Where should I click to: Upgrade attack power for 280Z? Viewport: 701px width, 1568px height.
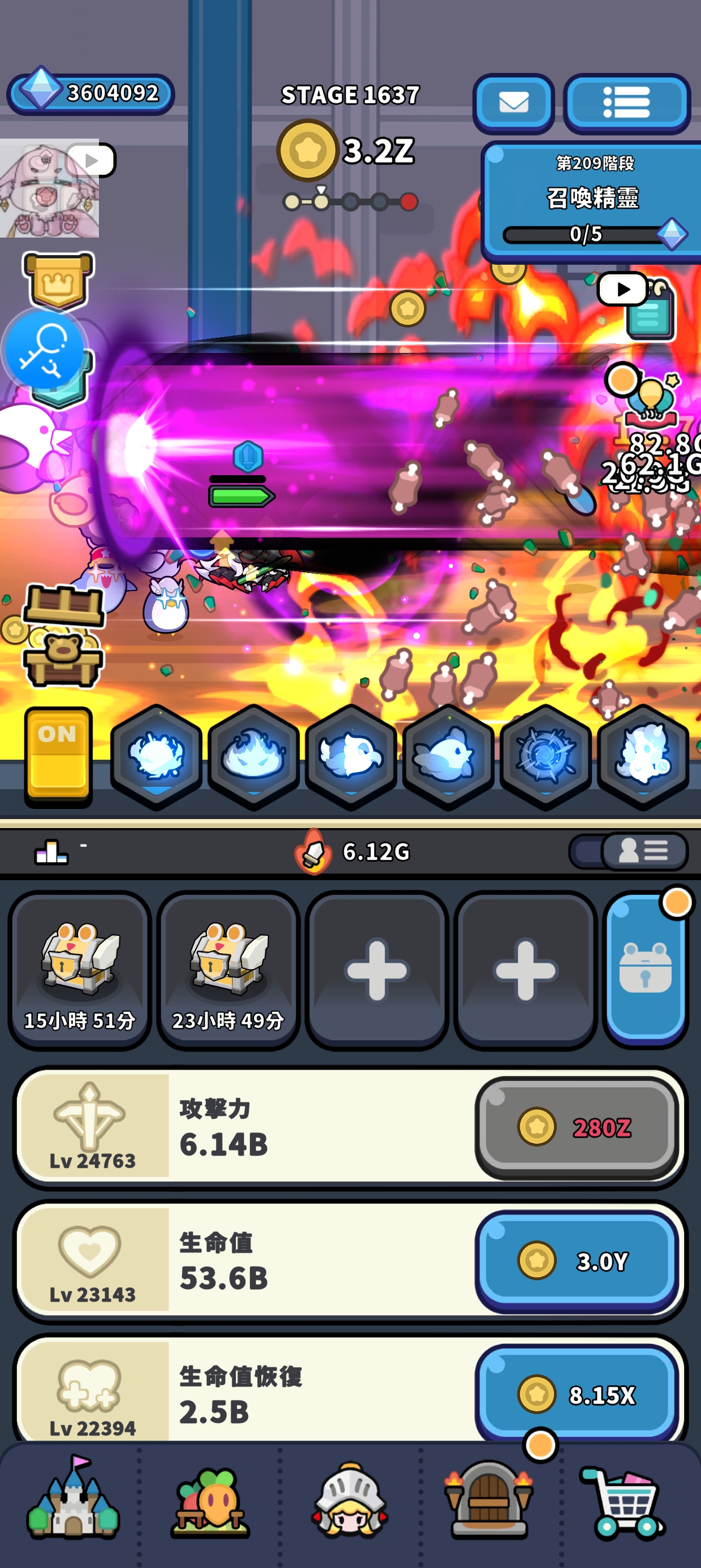(576, 1127)
